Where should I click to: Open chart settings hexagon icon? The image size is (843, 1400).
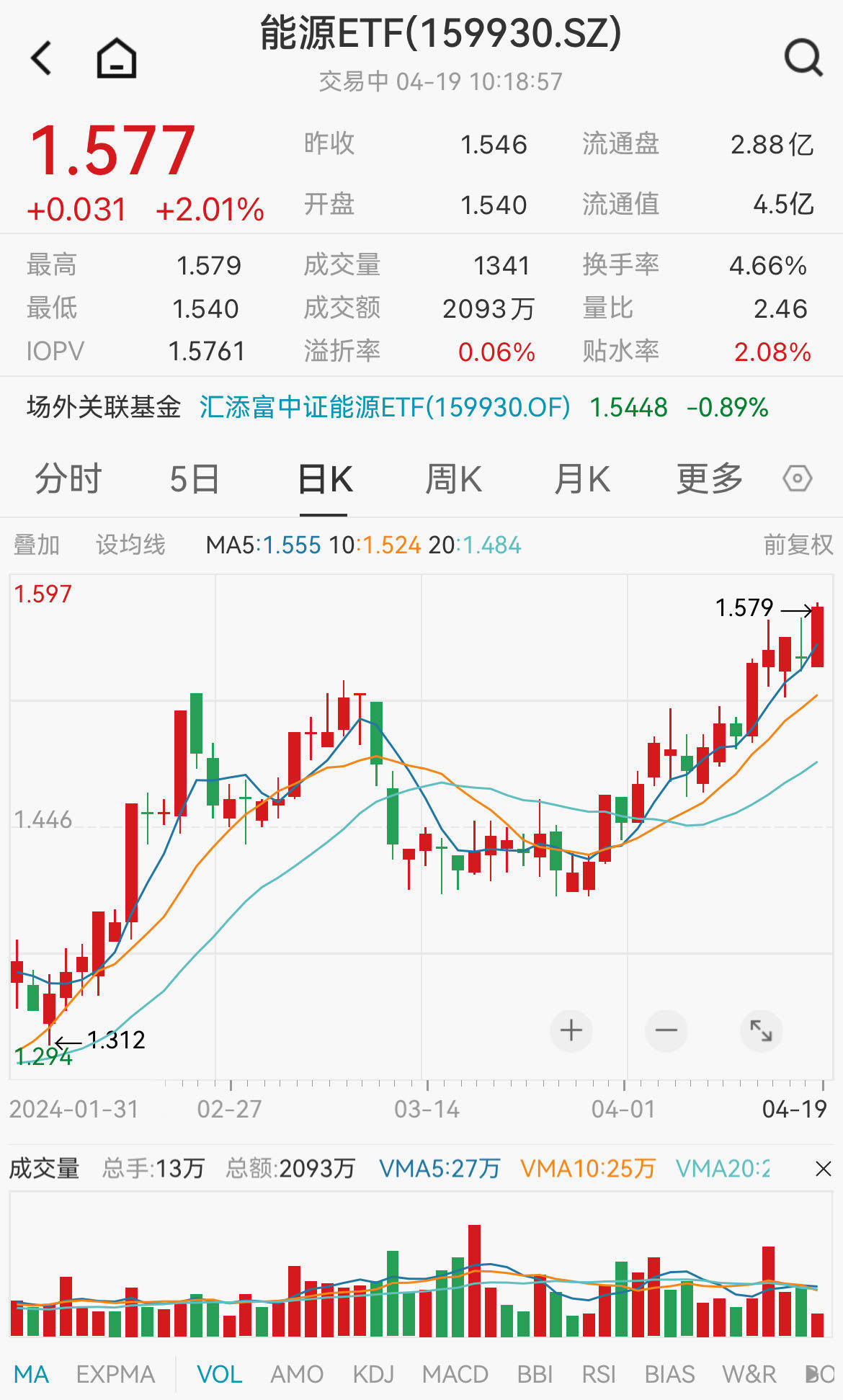[x=797, y=479]
